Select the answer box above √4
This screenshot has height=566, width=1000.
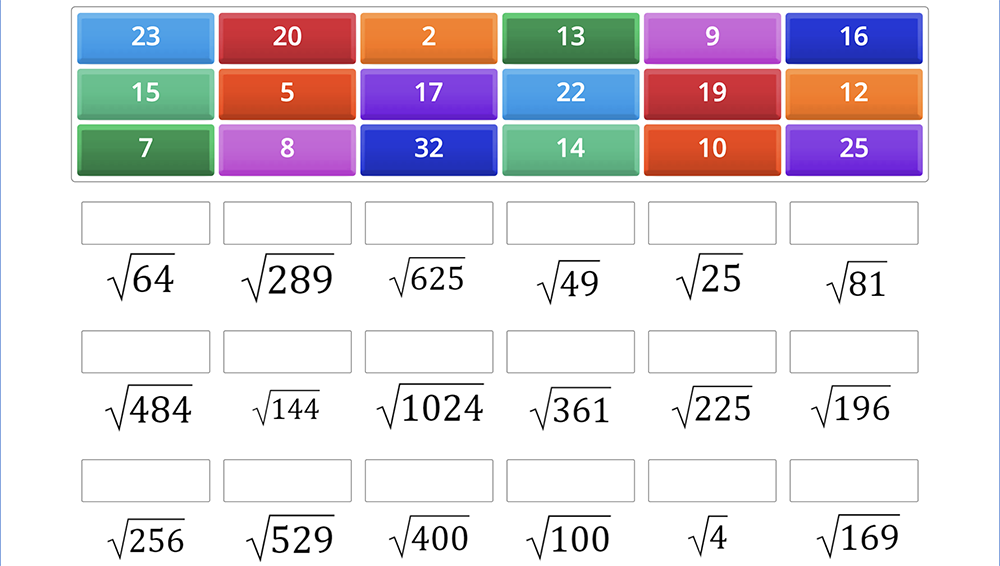(712, 481)
